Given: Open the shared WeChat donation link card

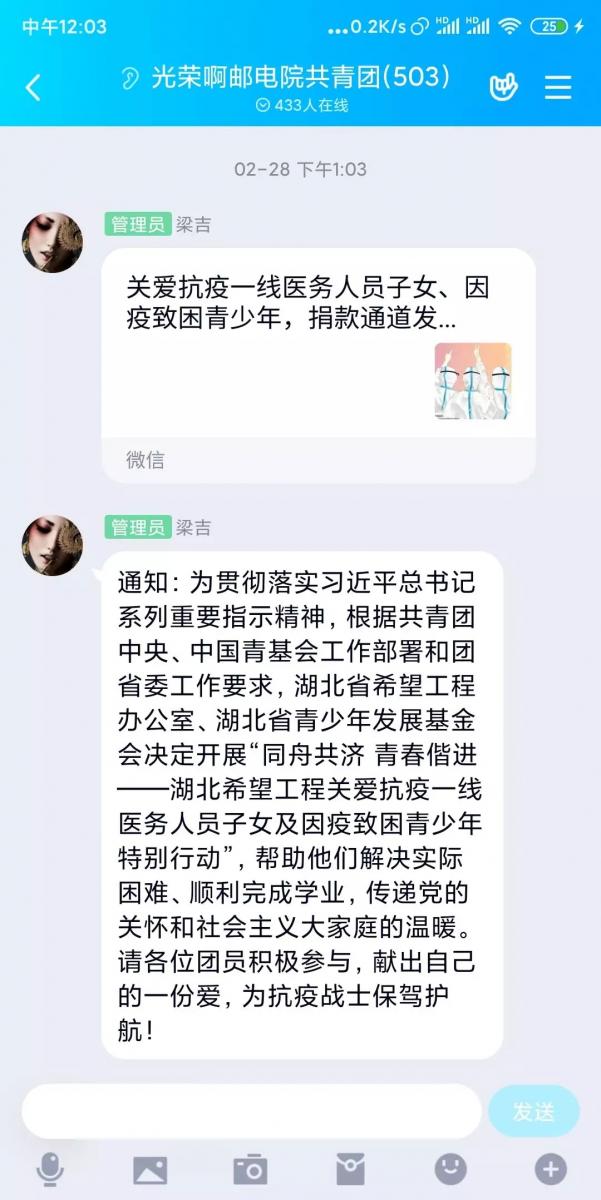Looking at the screenshot, I should coord(318,365).
